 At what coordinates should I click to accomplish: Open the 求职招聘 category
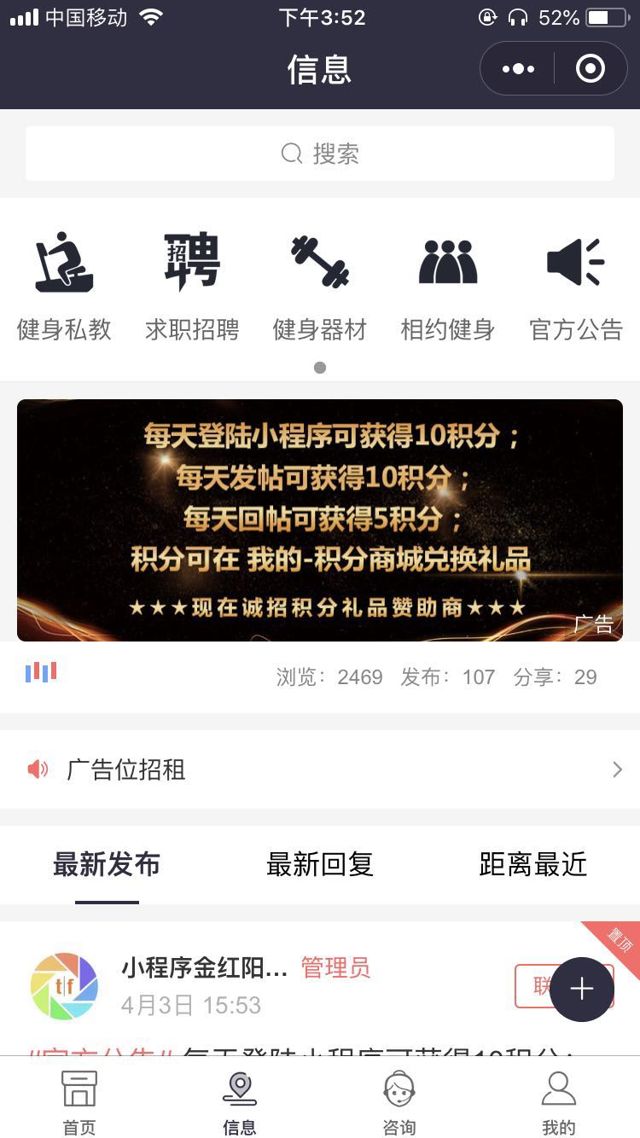point(192,287)
